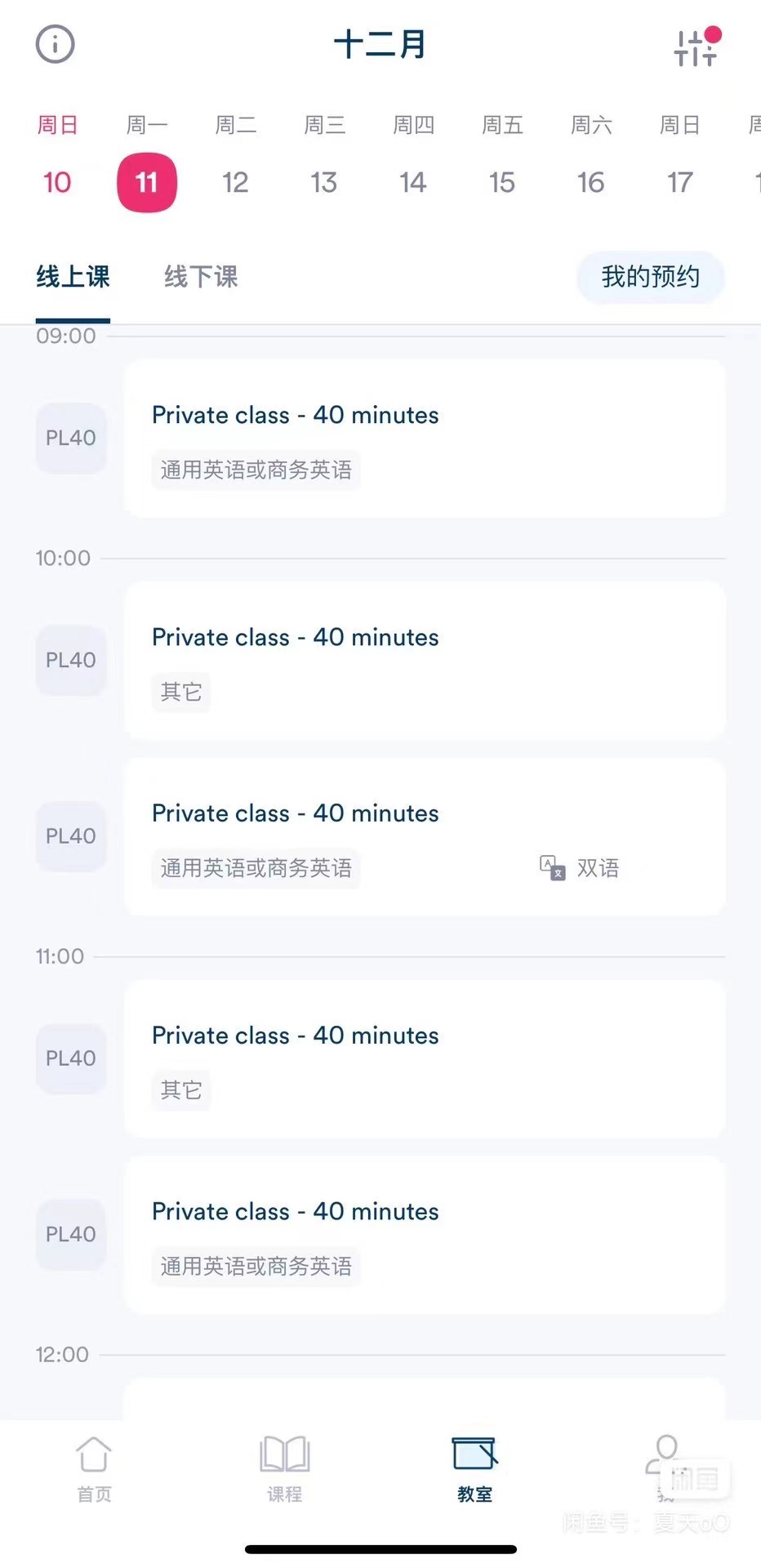Expand the 11:00 其它 Private class card

click(424, 1058)
